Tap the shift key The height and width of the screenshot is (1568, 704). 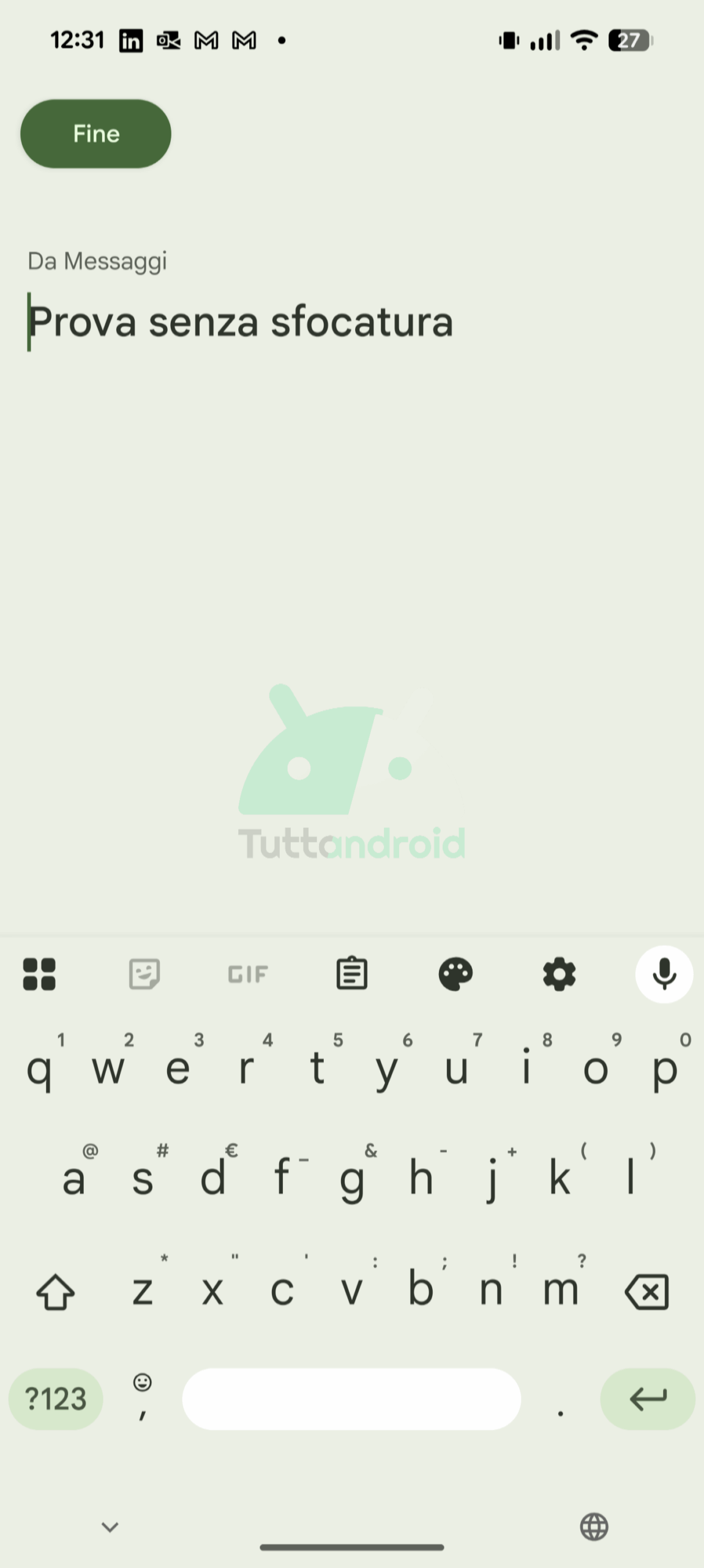coord(56,1292)
